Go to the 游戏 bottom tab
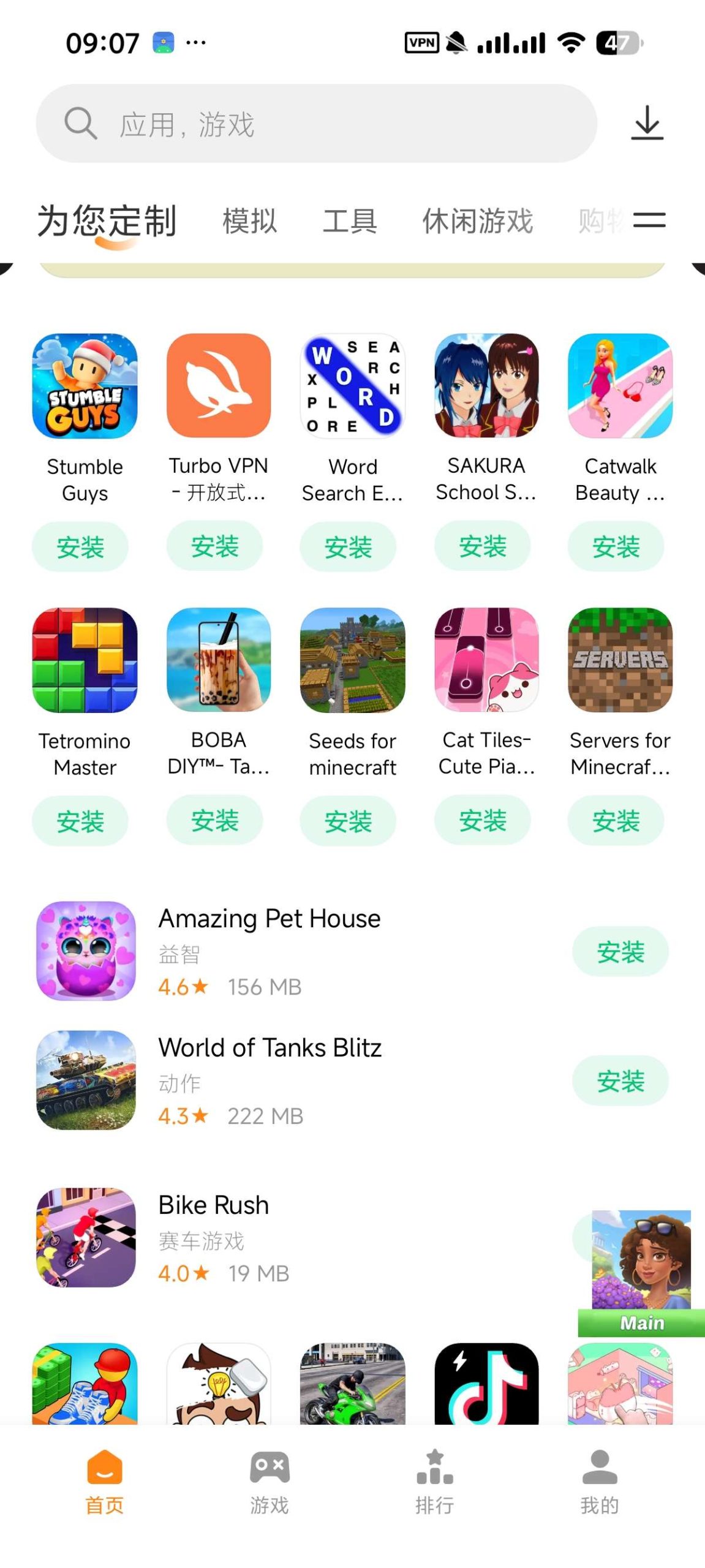 coord(269,1481)
